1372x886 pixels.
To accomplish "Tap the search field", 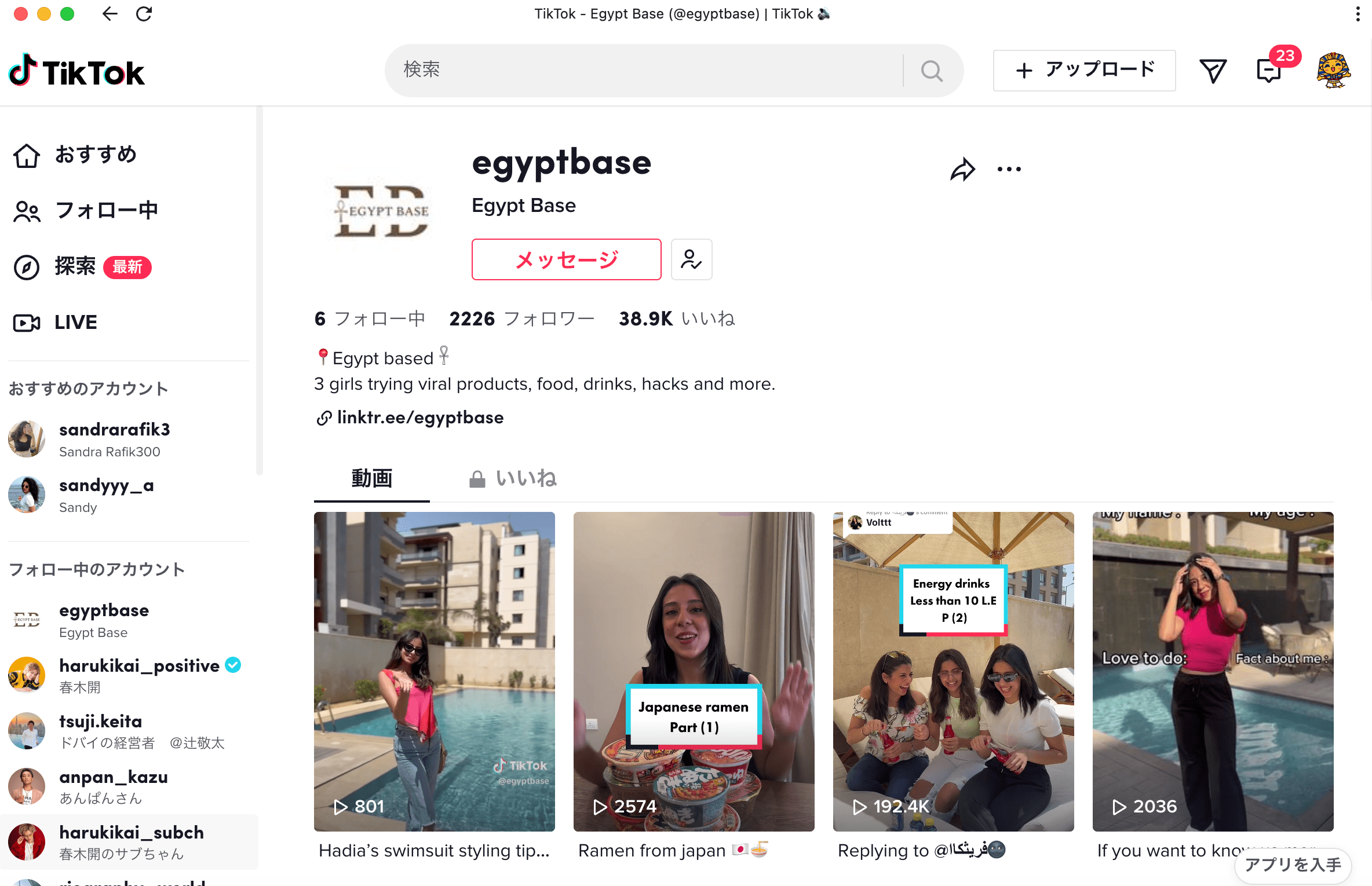I will pyautogui.click(x=643, y=70).
